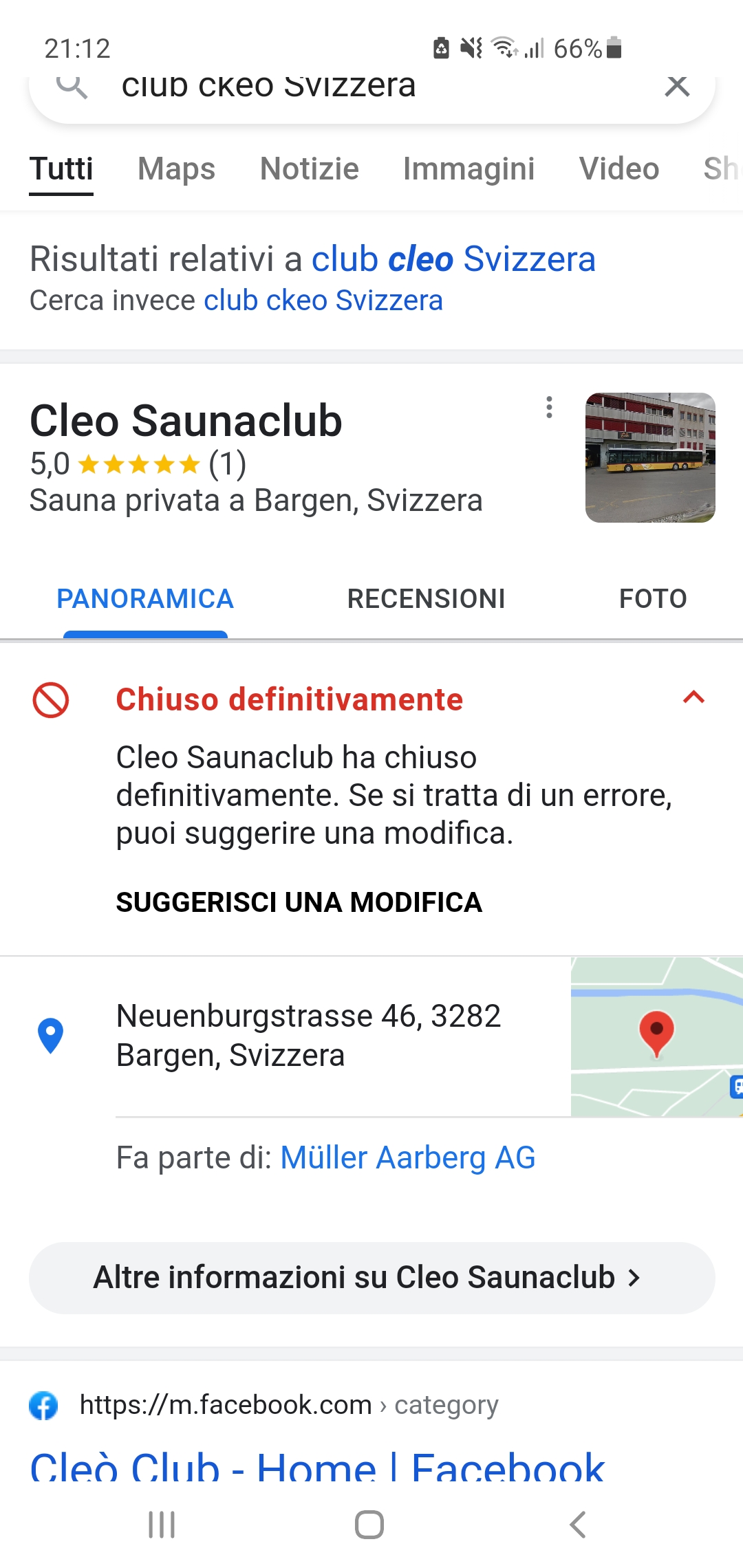Switch to the Immagini tab
This screenshot has width=743, height=1568.
[469, 169]
